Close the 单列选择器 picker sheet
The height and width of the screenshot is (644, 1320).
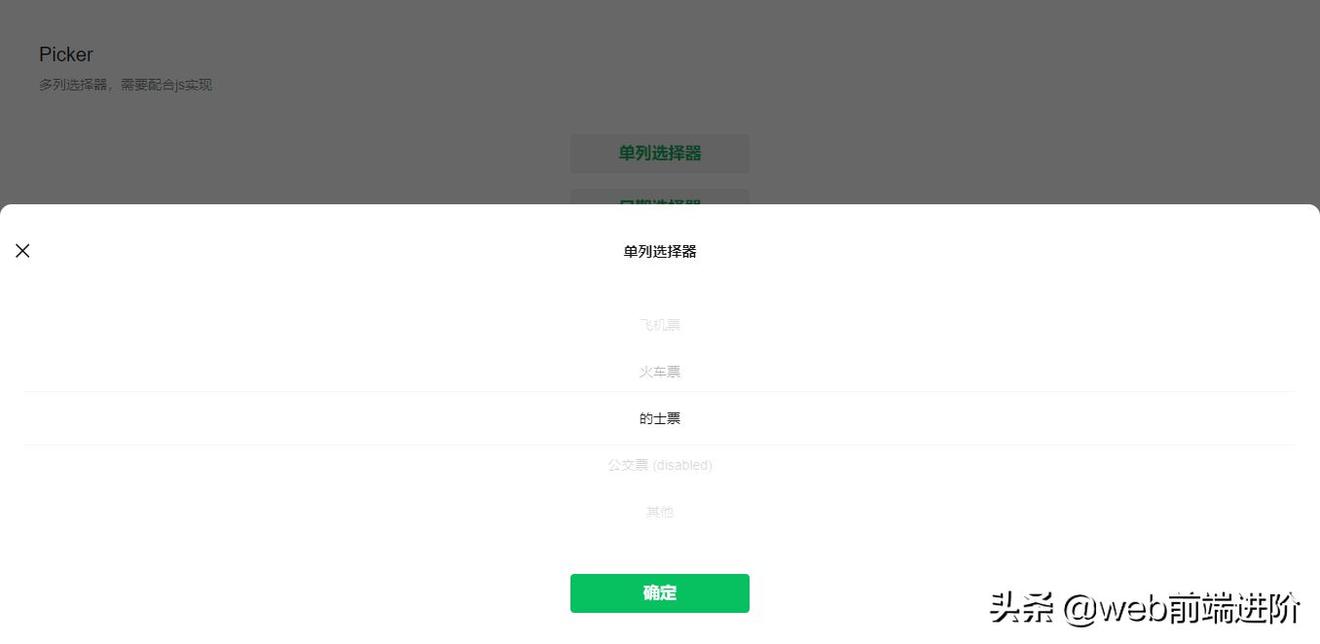pyautogui.click(x=23, y=251)
